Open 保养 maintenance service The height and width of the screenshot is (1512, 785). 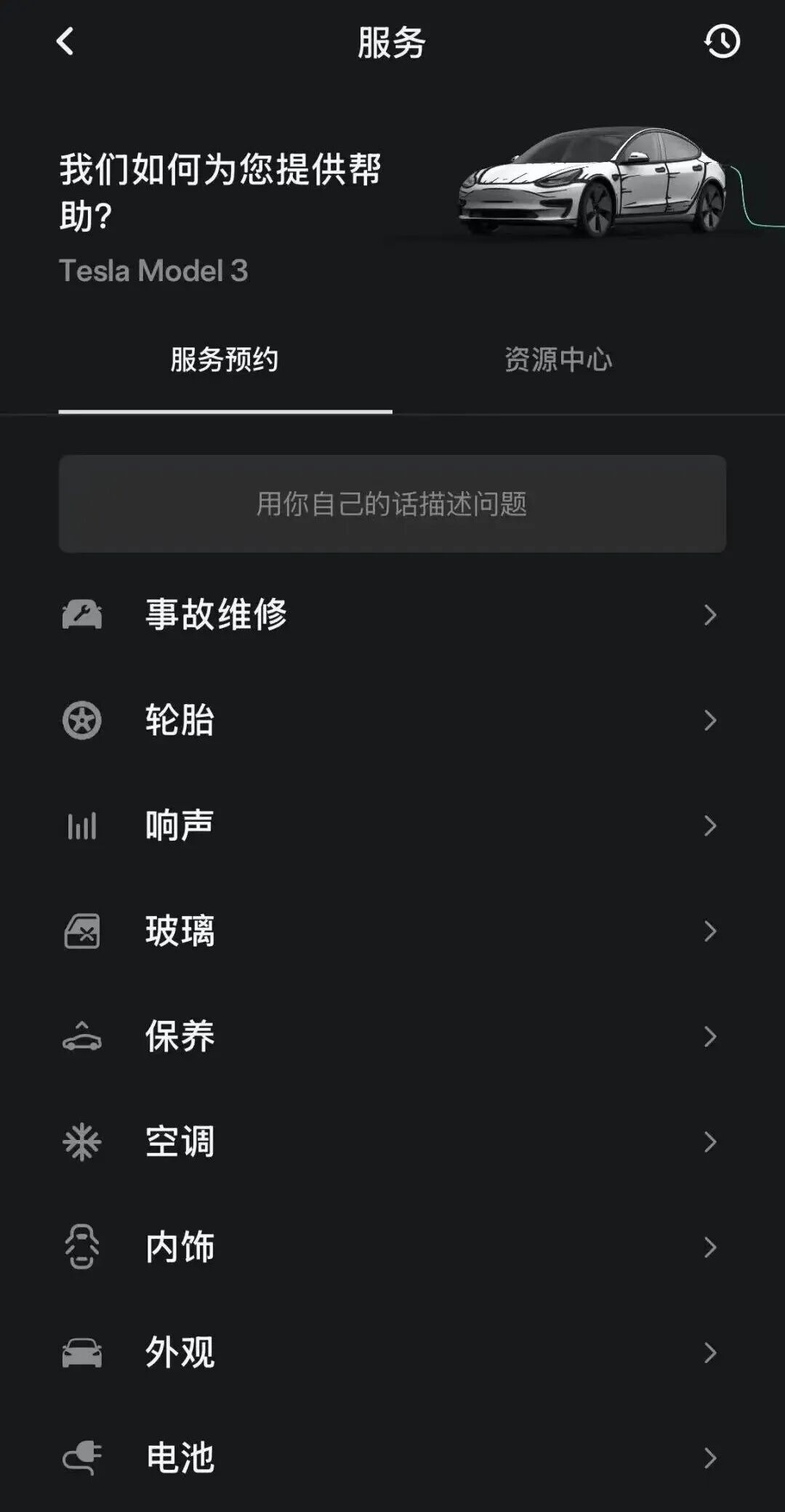pyautogui.click(x=392, y=1036)
